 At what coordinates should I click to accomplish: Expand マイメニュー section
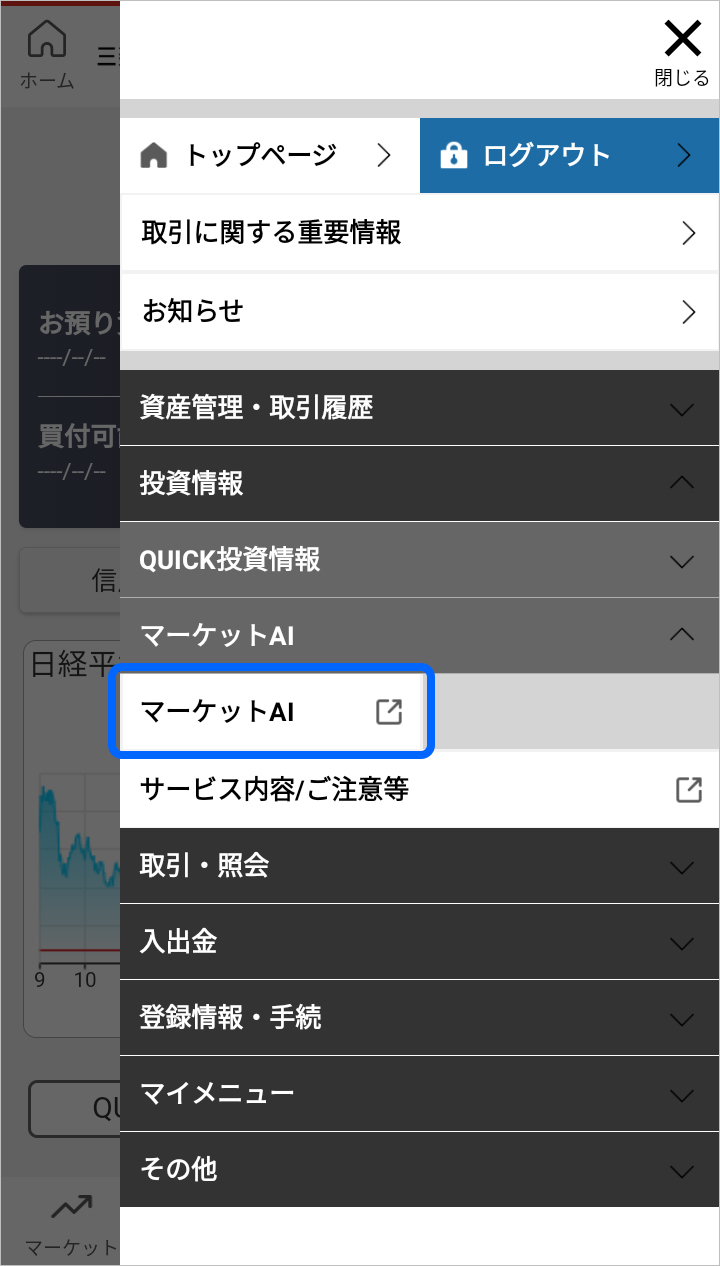420,1094
